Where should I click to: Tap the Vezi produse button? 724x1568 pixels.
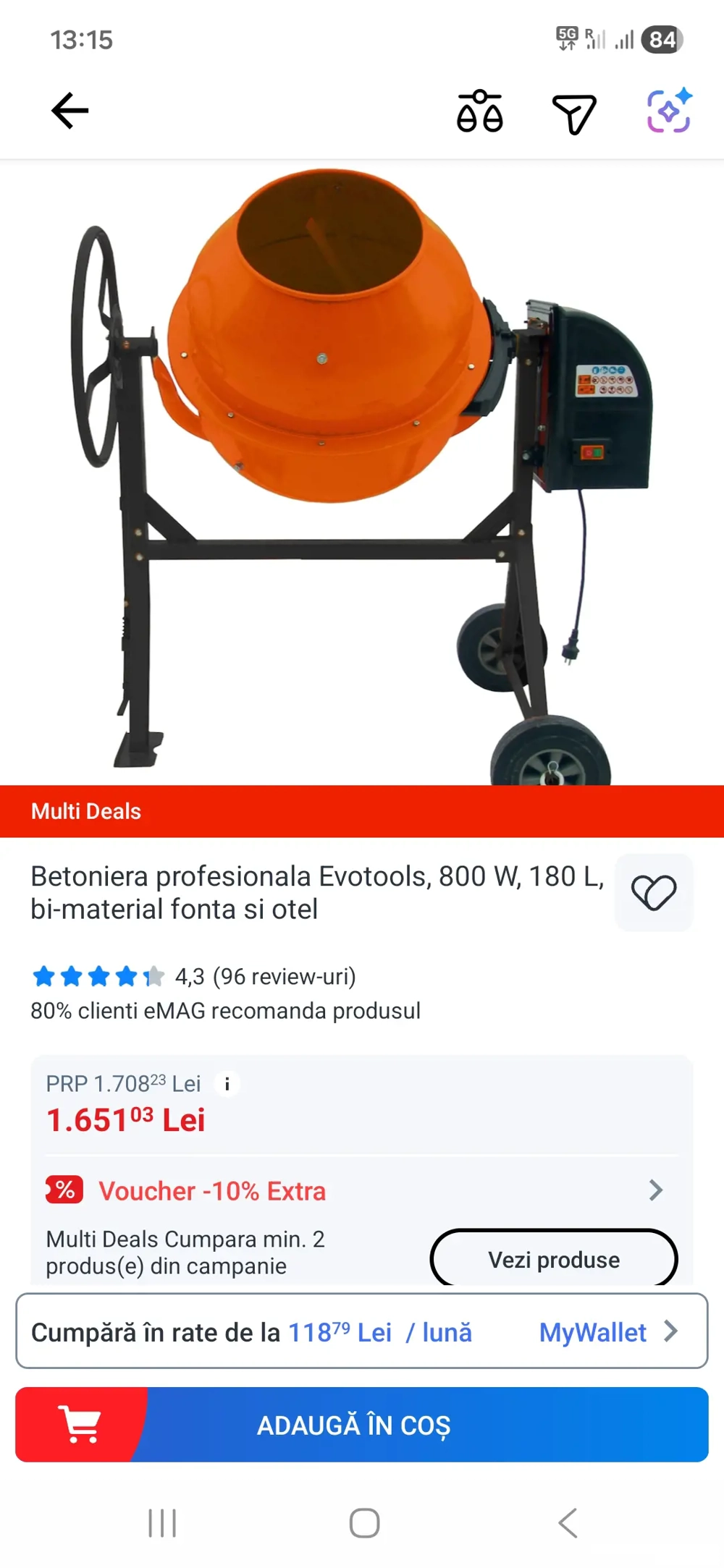pos(553,1259)
